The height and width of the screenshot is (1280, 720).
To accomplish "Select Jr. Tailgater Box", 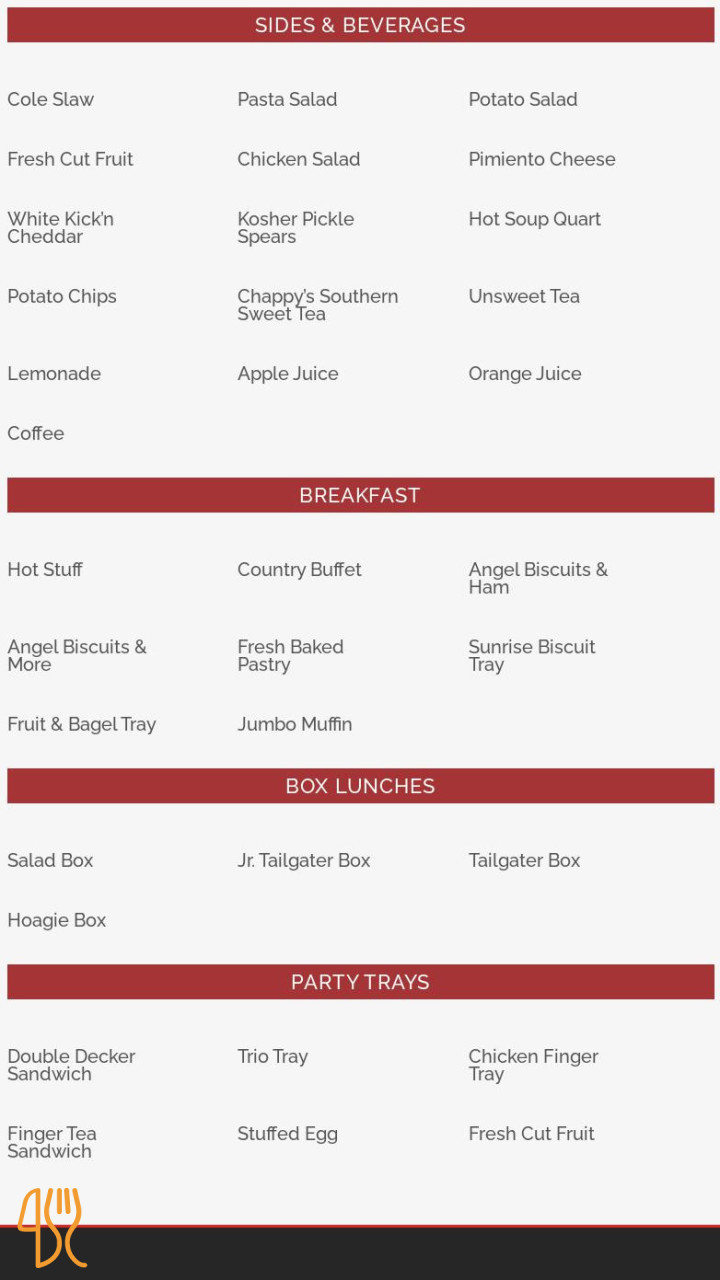I will pyautogui.click(x=303, y=860).
